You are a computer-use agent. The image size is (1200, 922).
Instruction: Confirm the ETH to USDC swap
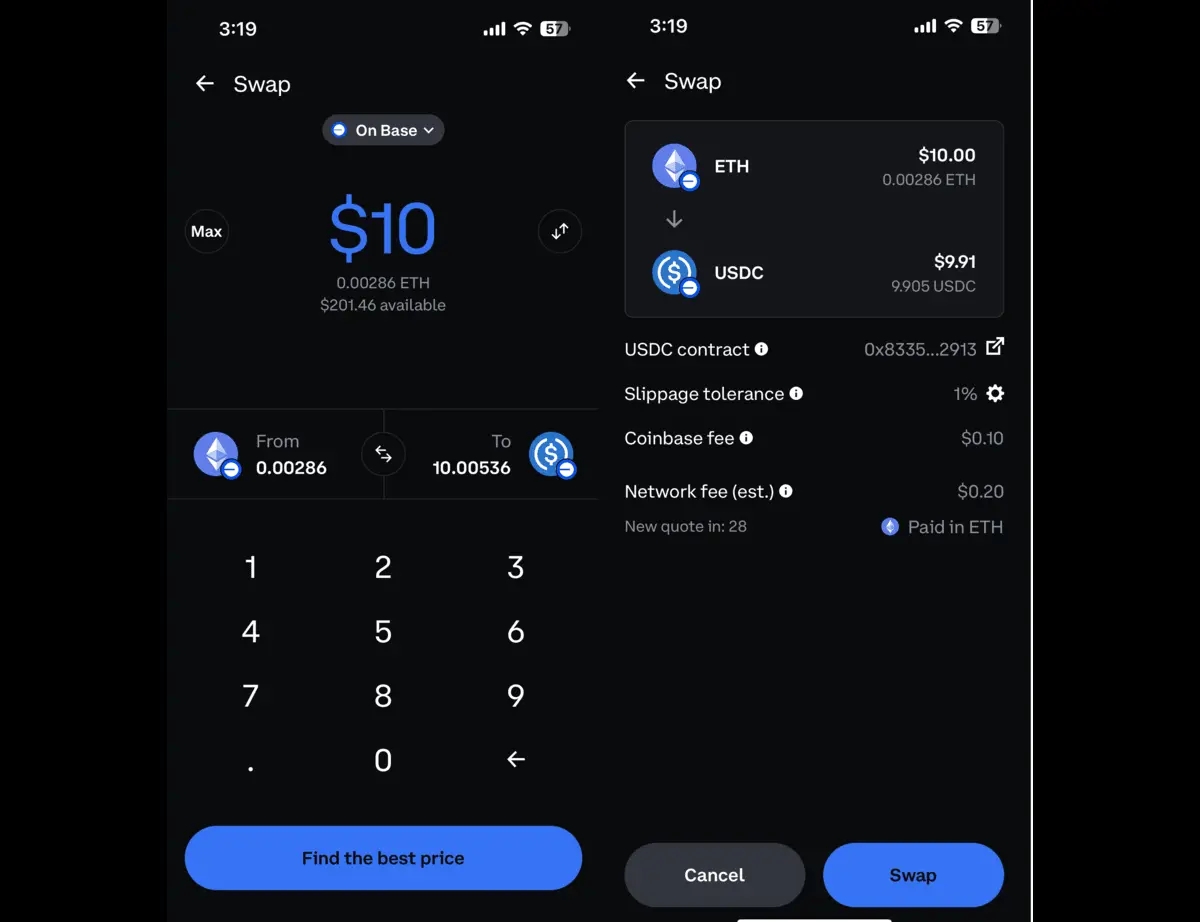[x=913, y=875]
